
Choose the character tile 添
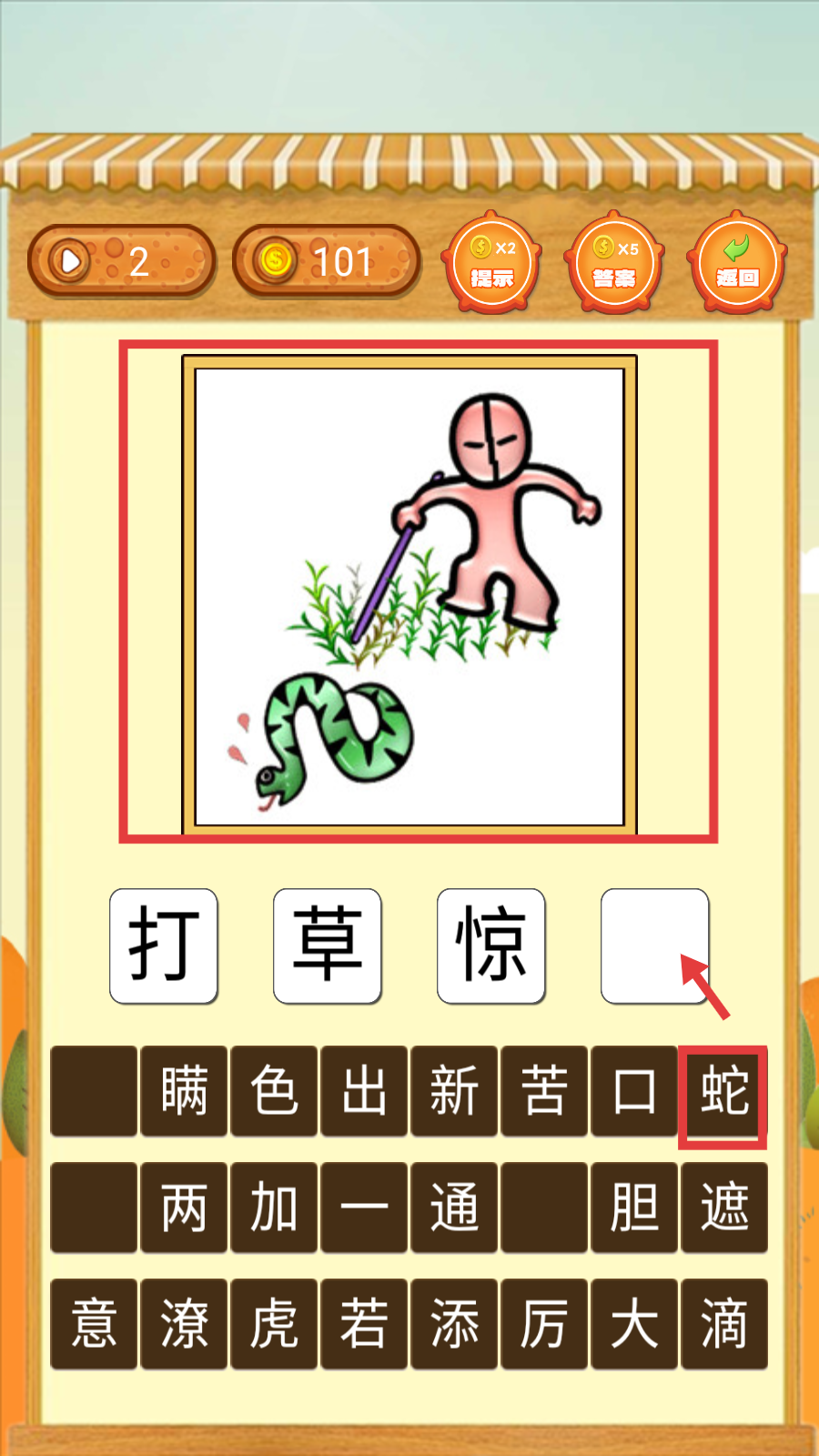tap(454, 1324)
